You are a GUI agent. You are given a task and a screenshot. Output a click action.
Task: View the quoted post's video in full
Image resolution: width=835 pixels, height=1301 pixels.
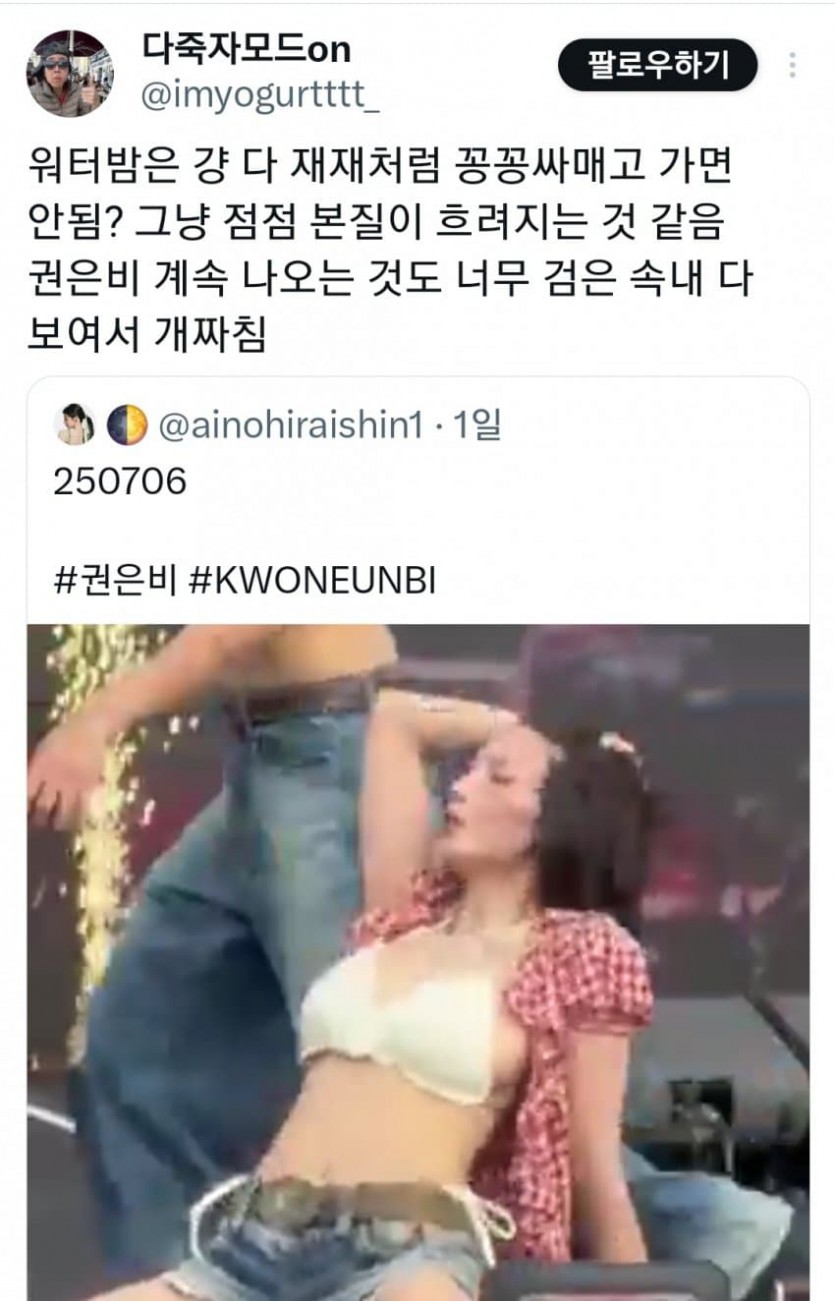tap(417, 960)
